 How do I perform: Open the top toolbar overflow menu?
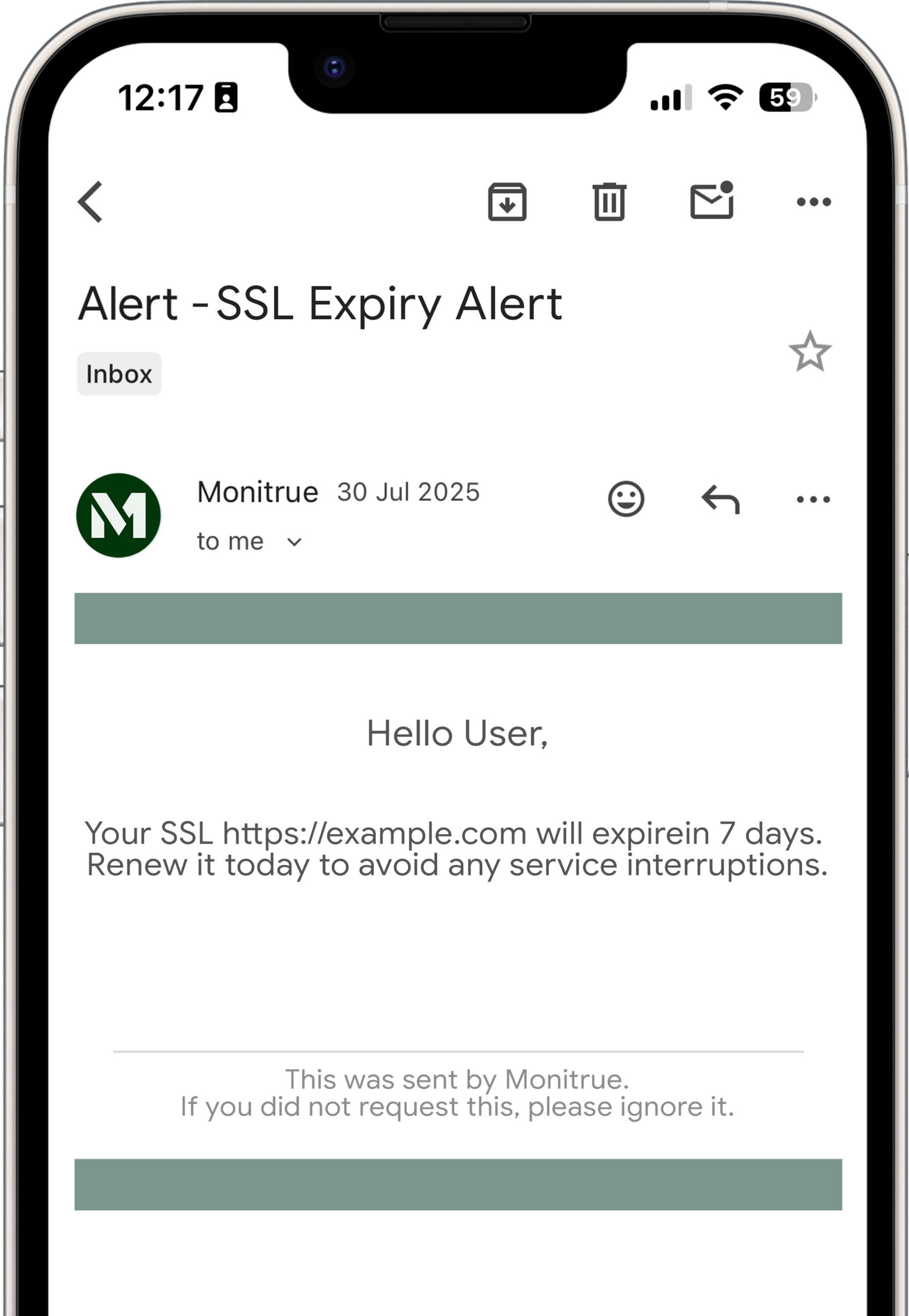(x=813, y=202)
